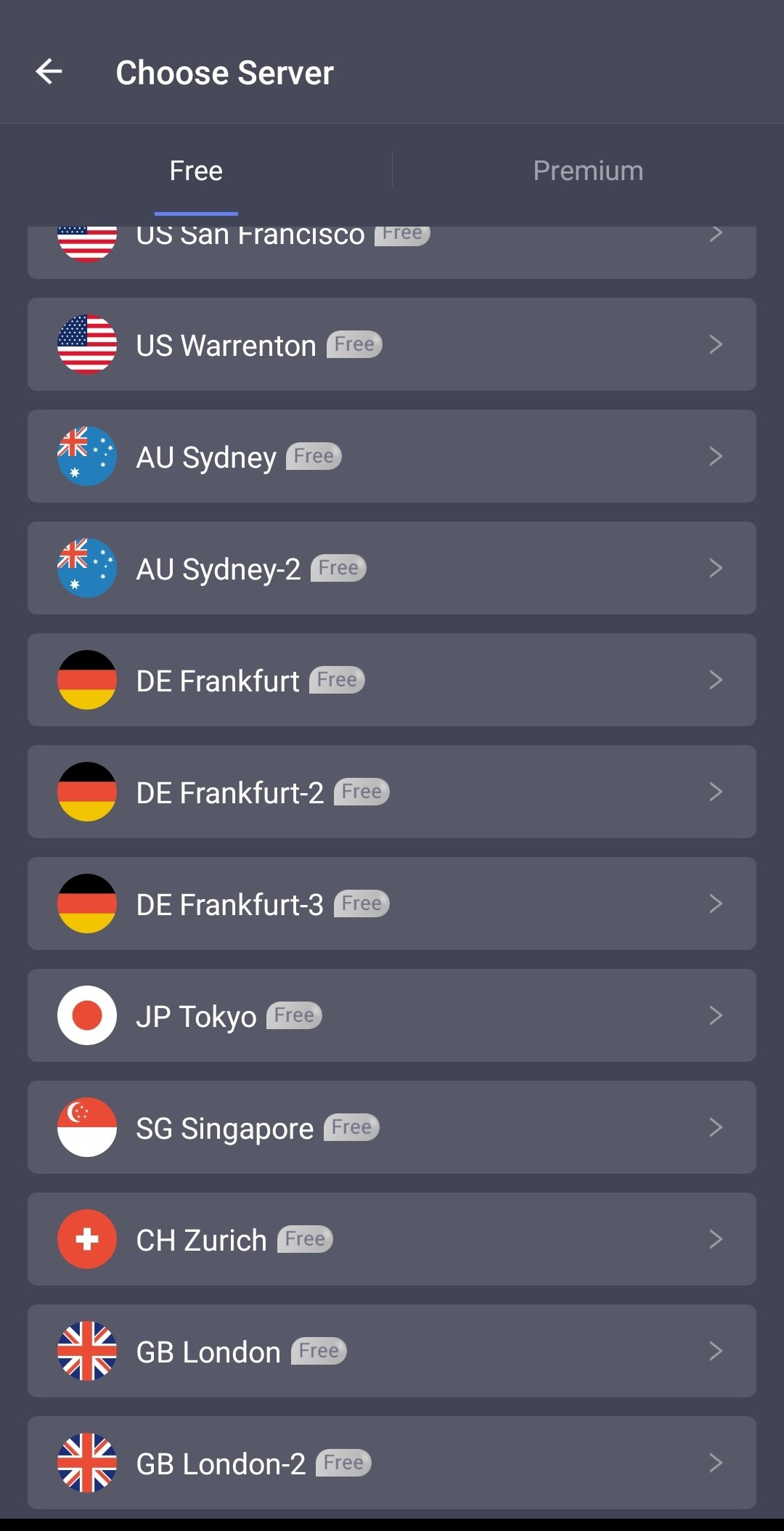Select the US San Francisco server
784x1531 pixels.
click(392, 252)
